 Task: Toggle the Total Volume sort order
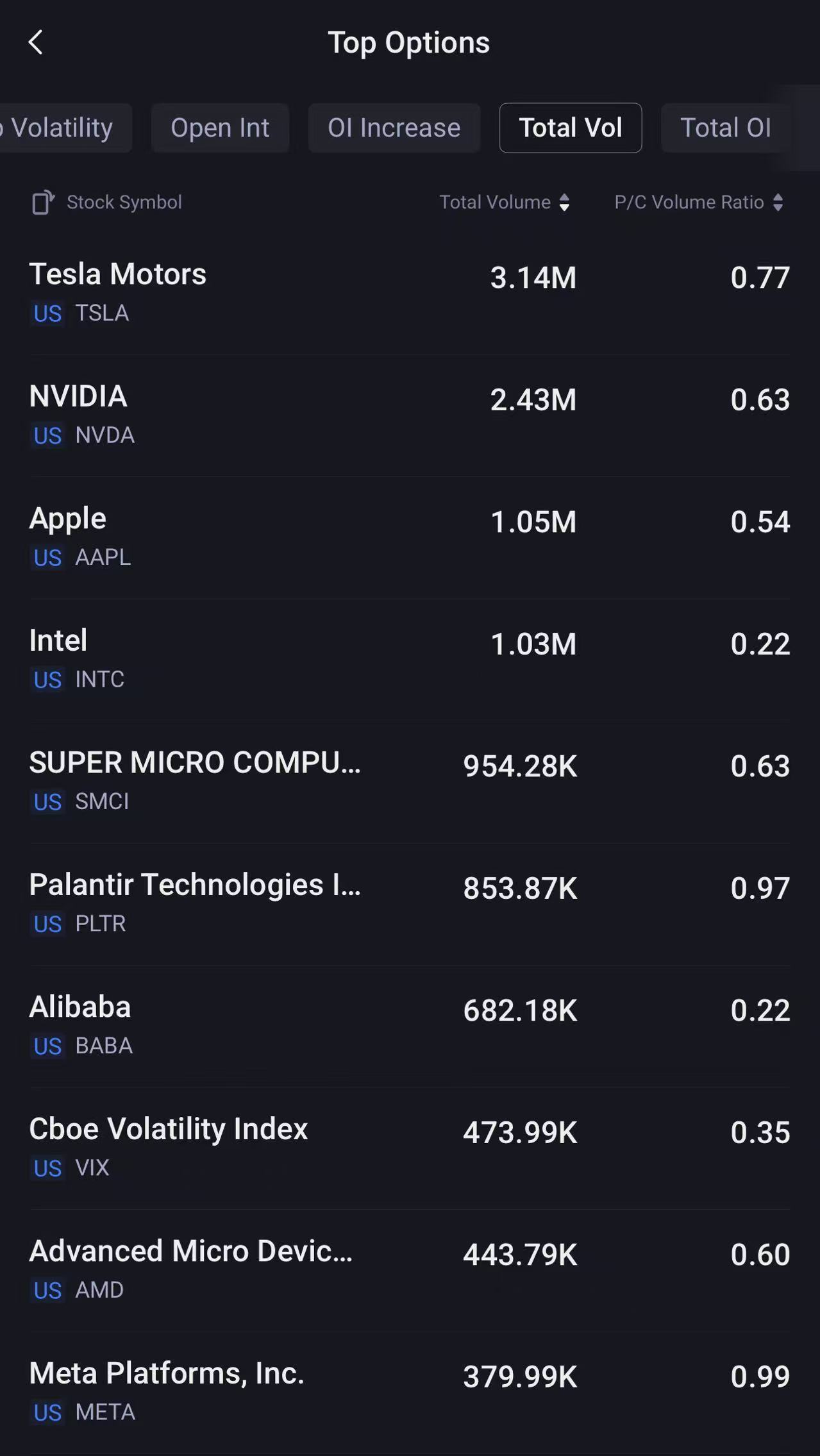(x=564, y=202)
